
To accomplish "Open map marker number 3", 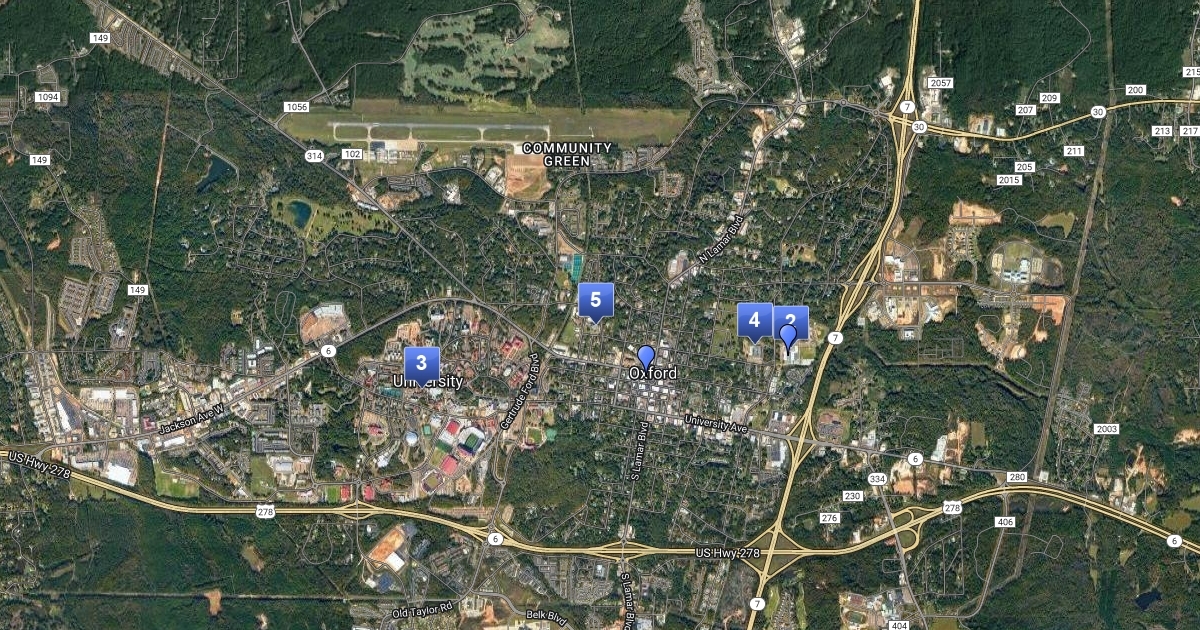I will click(x=422, y=363).
